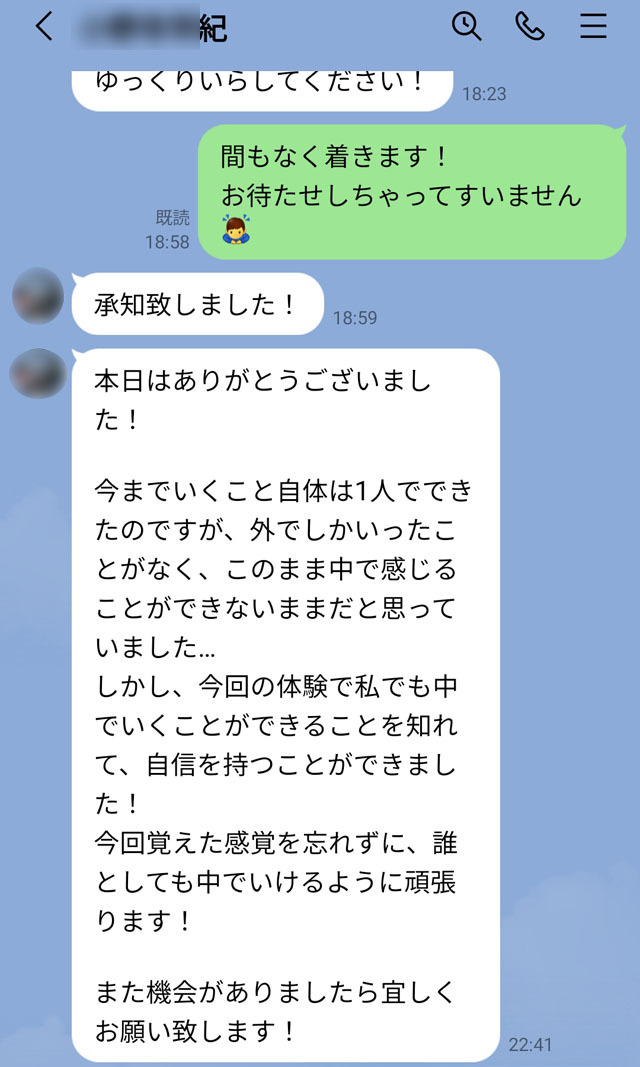
Task: Go back to the chat list
Action: click(43, 27)
